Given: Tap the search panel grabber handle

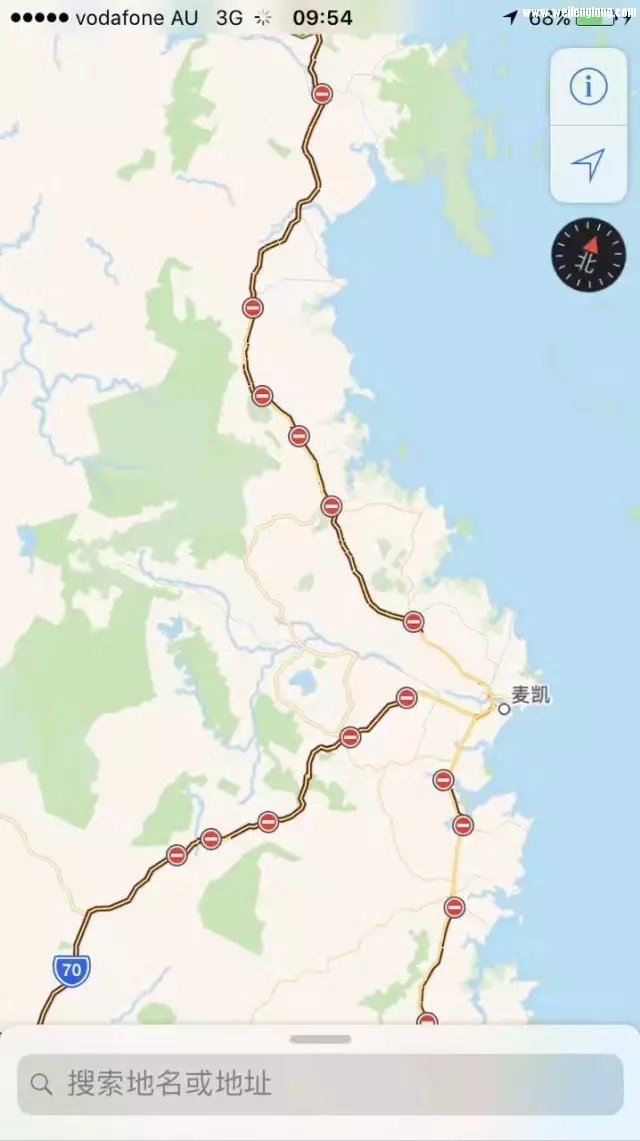Looking at the screenshot, I should click(320, 1039).
